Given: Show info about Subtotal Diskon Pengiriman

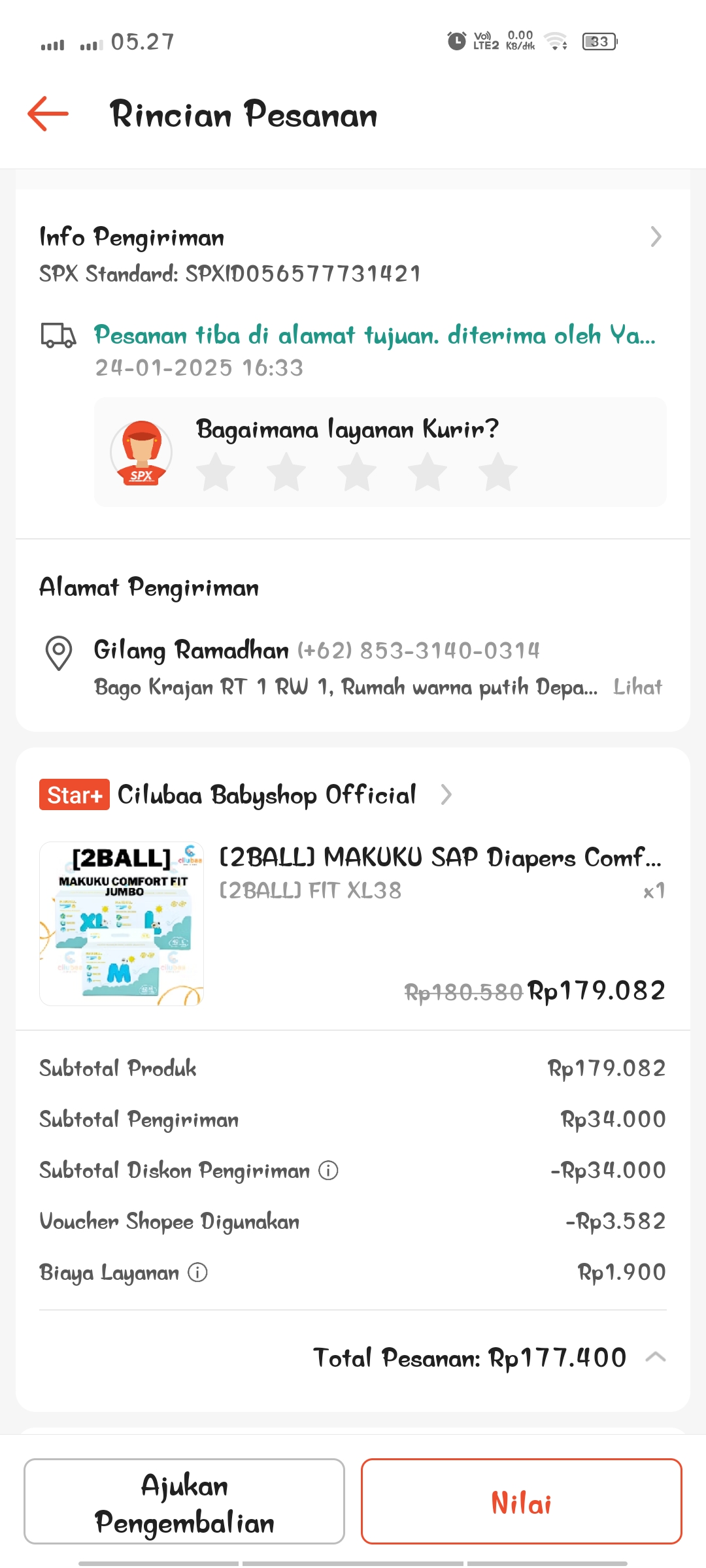Looking at the screenshot, I should [328, 1171].
